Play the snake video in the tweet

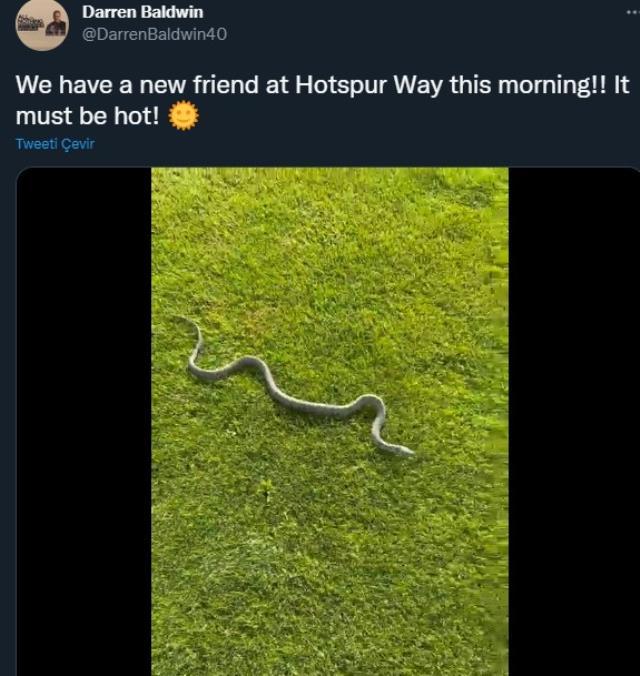[x=329, y=420]
